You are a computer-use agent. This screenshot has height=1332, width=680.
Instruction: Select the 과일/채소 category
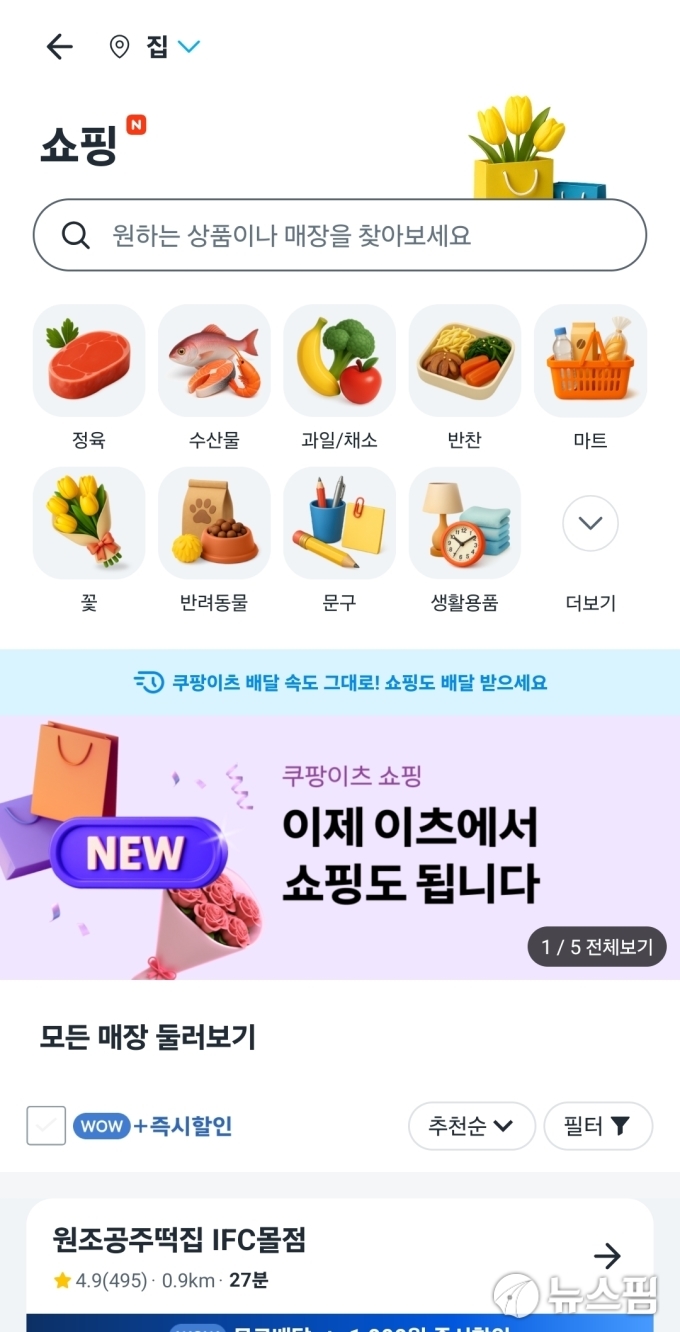339,362
